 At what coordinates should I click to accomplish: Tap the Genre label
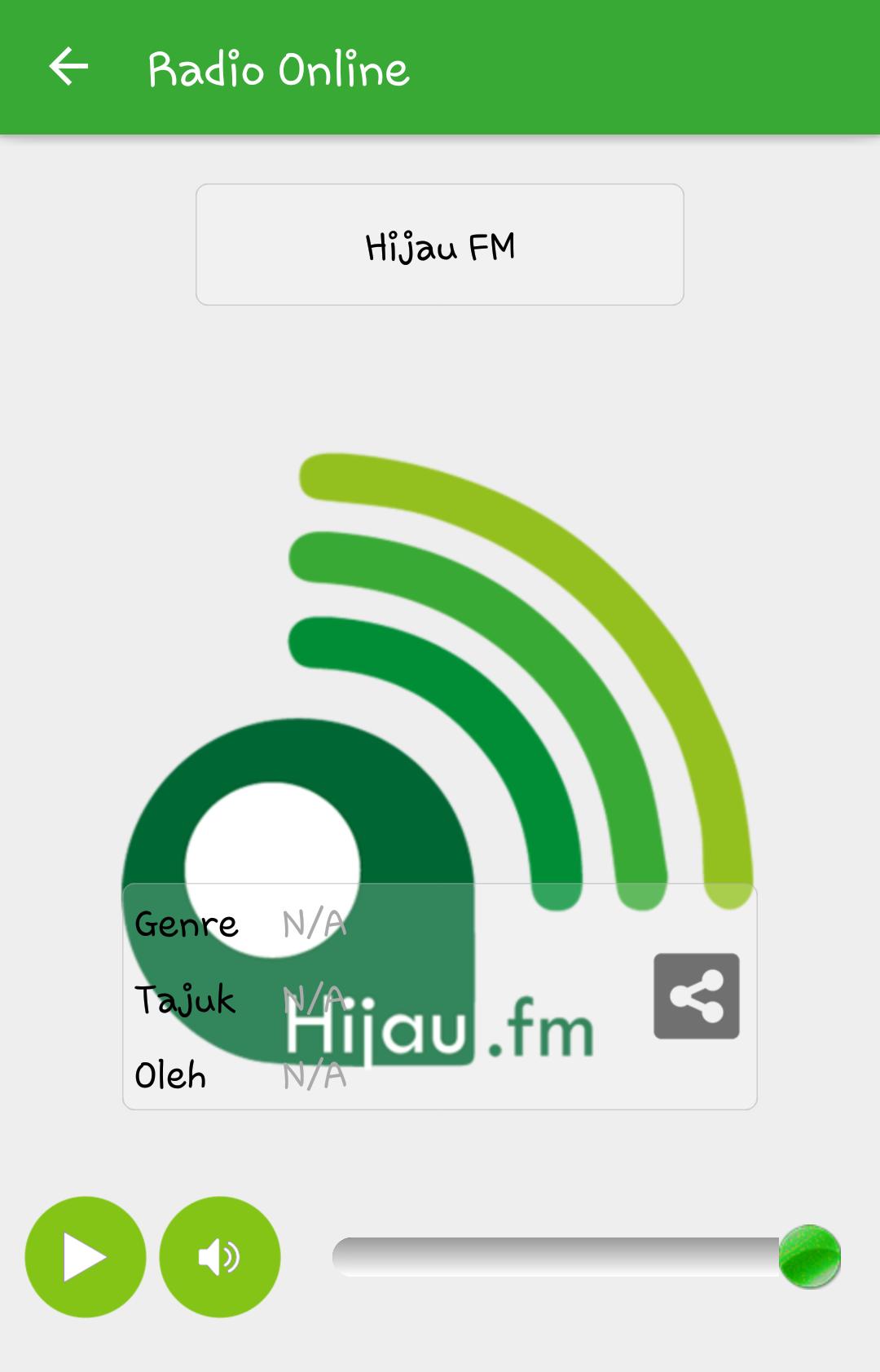[186, 925]
